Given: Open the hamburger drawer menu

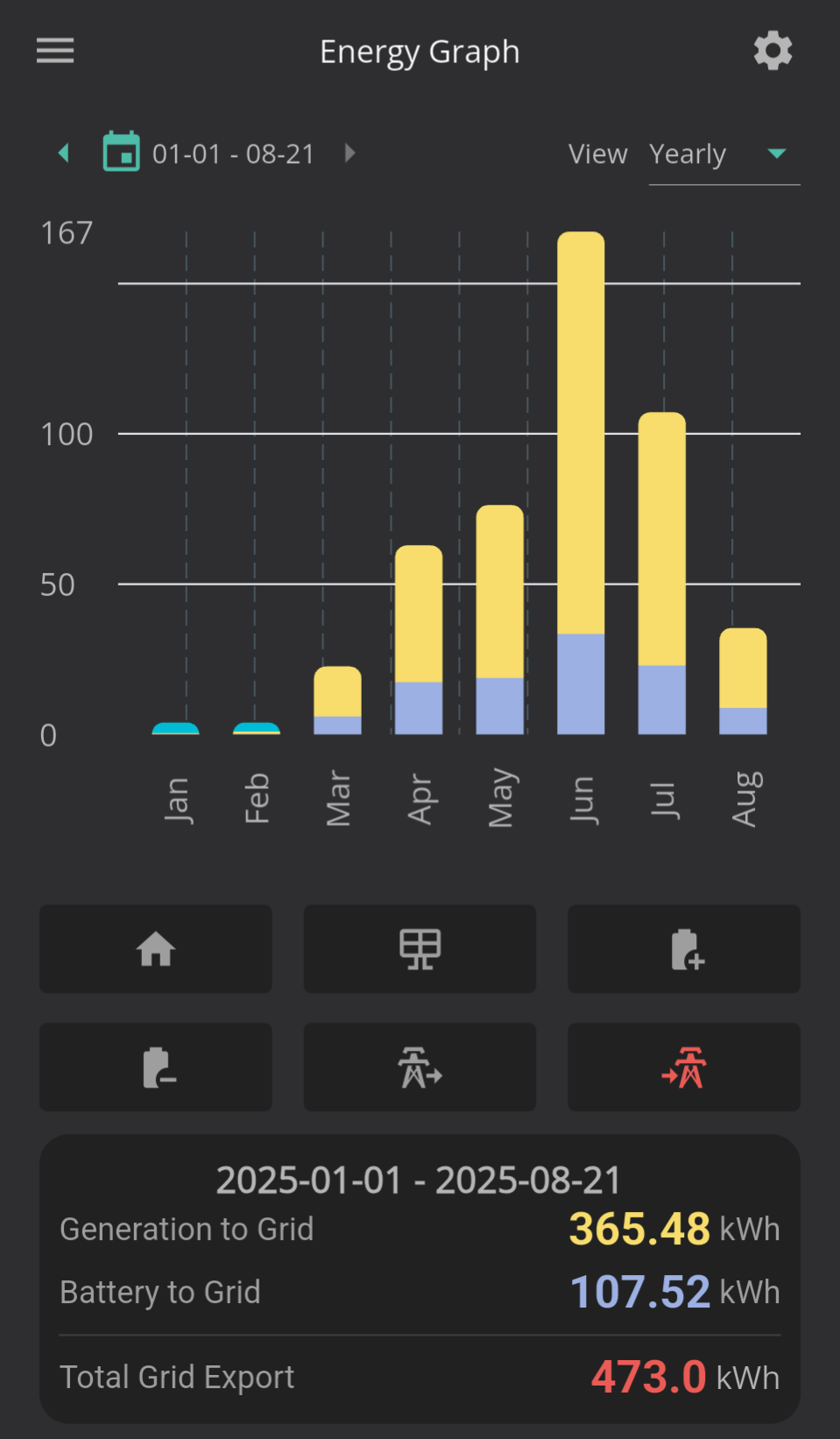Looking at the screenshot, I should click(x=55, y=51).
